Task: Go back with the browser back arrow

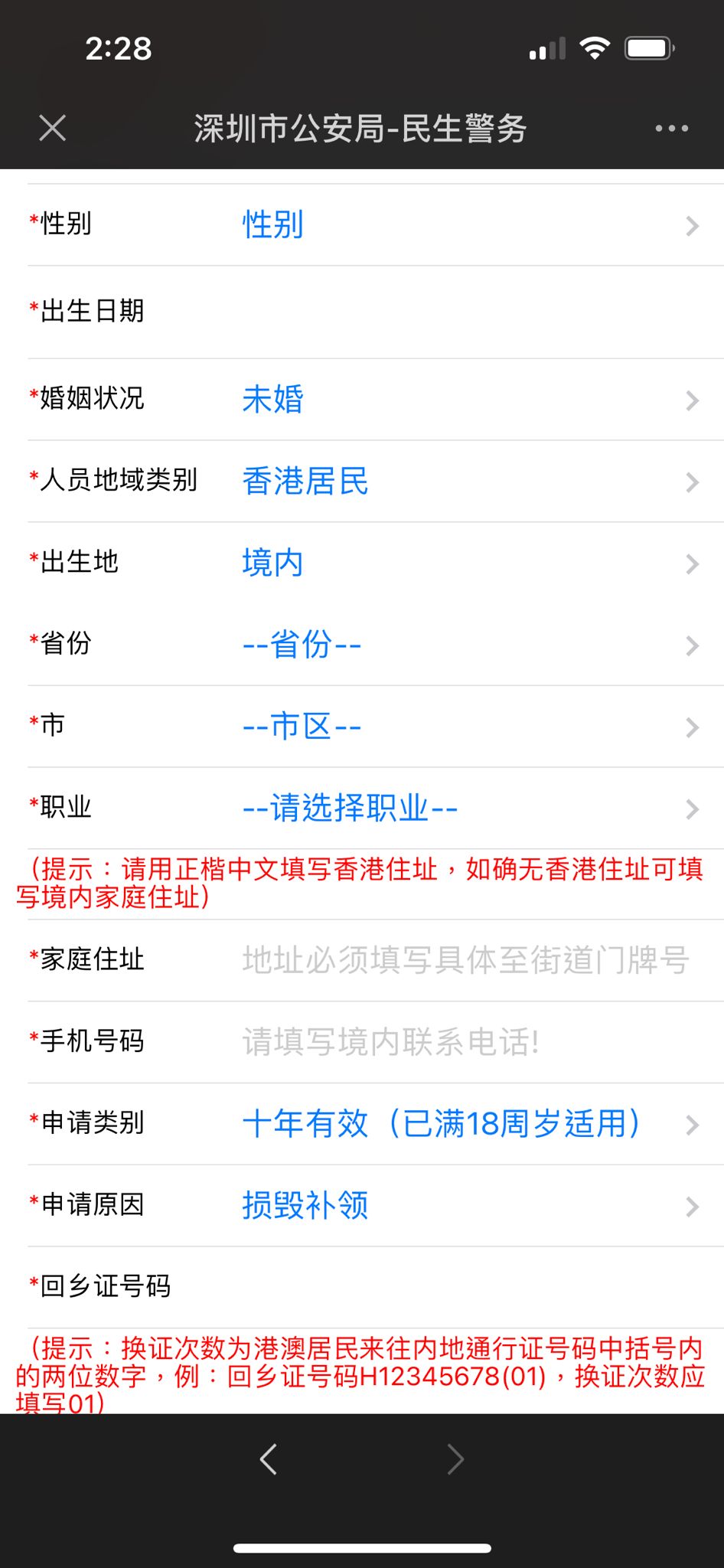Action: pos(269,1459)
